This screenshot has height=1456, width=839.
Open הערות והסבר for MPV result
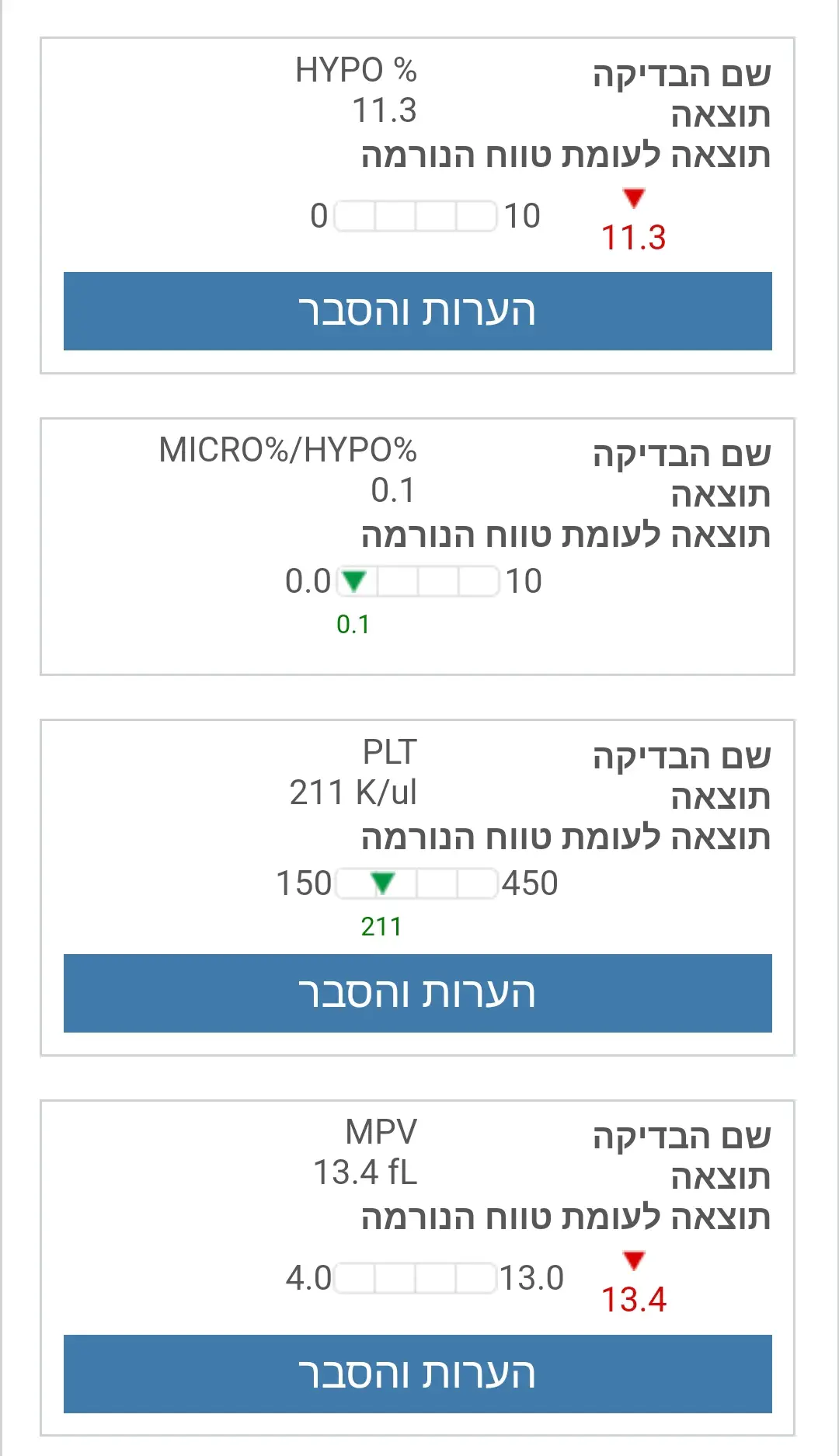point(417,1373)
